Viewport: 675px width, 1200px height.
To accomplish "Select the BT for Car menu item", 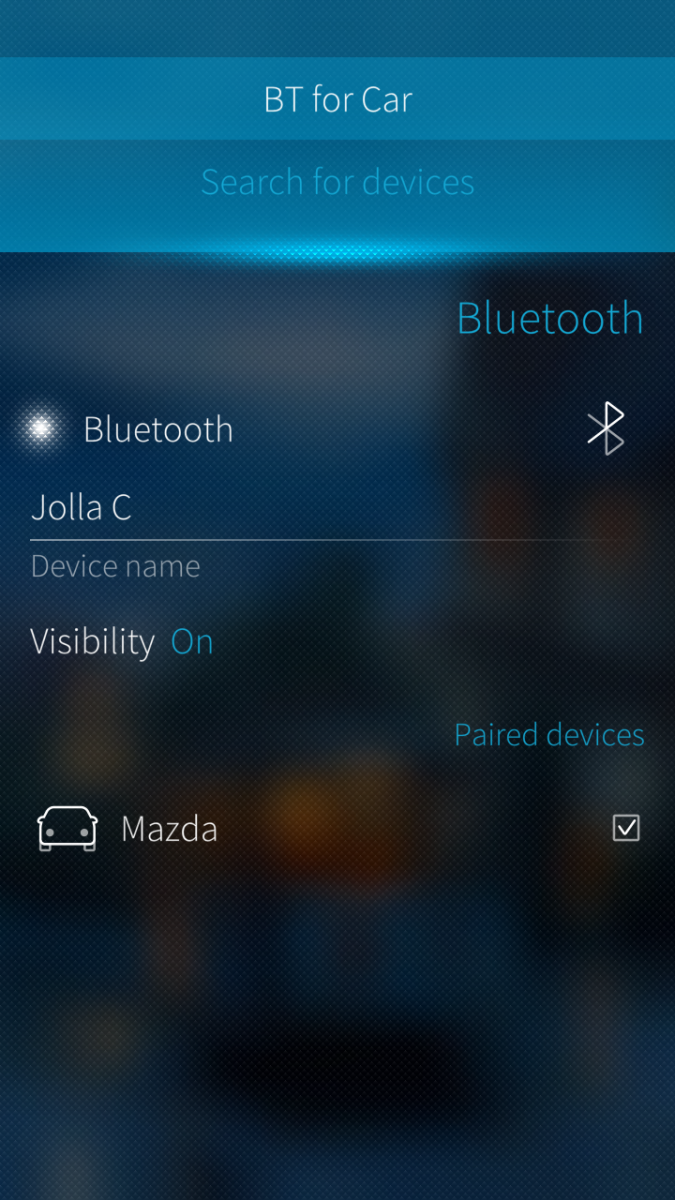I will [x=337, y=99].
